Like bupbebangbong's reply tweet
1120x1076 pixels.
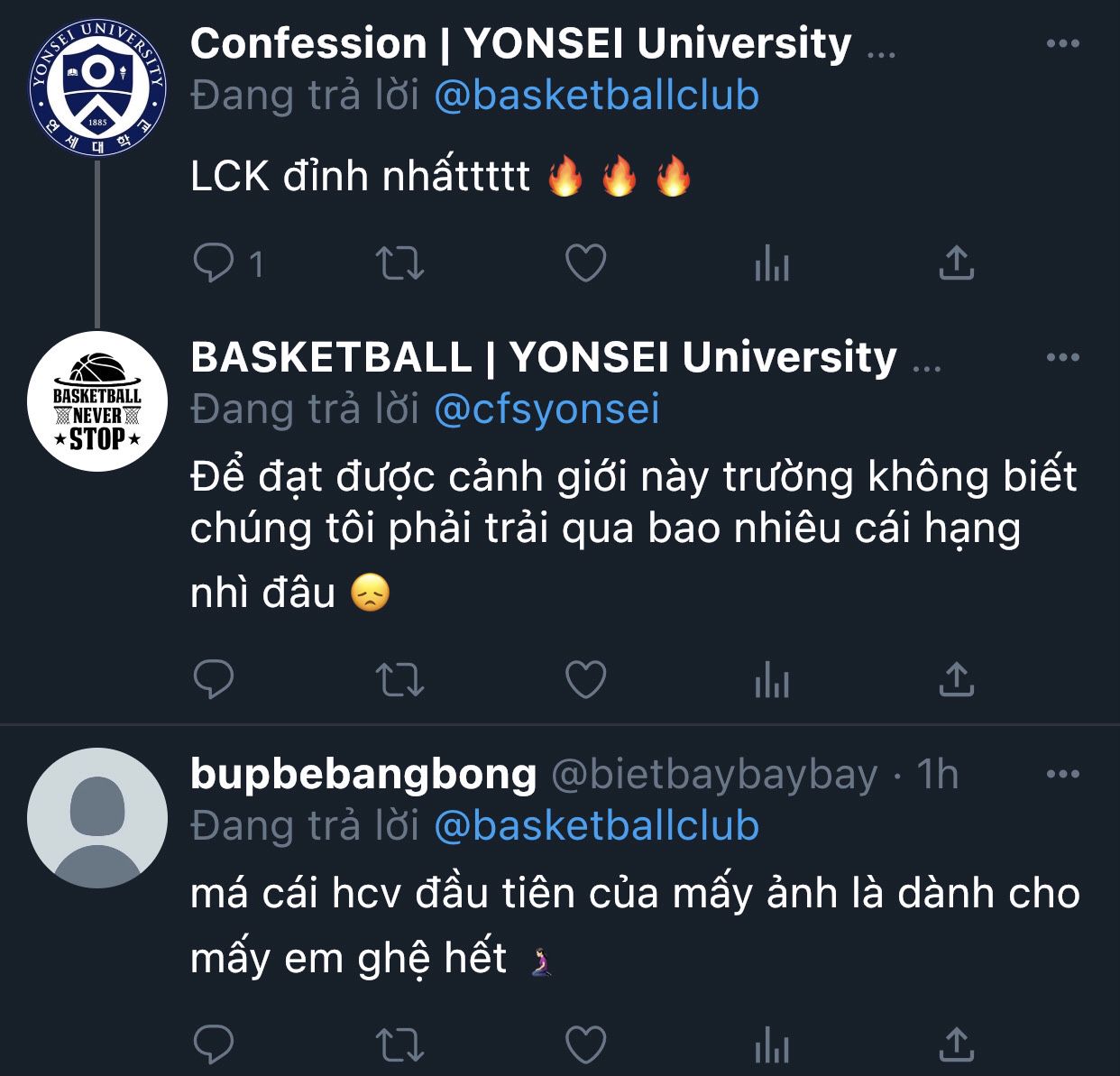click(x=585, y=1045)
